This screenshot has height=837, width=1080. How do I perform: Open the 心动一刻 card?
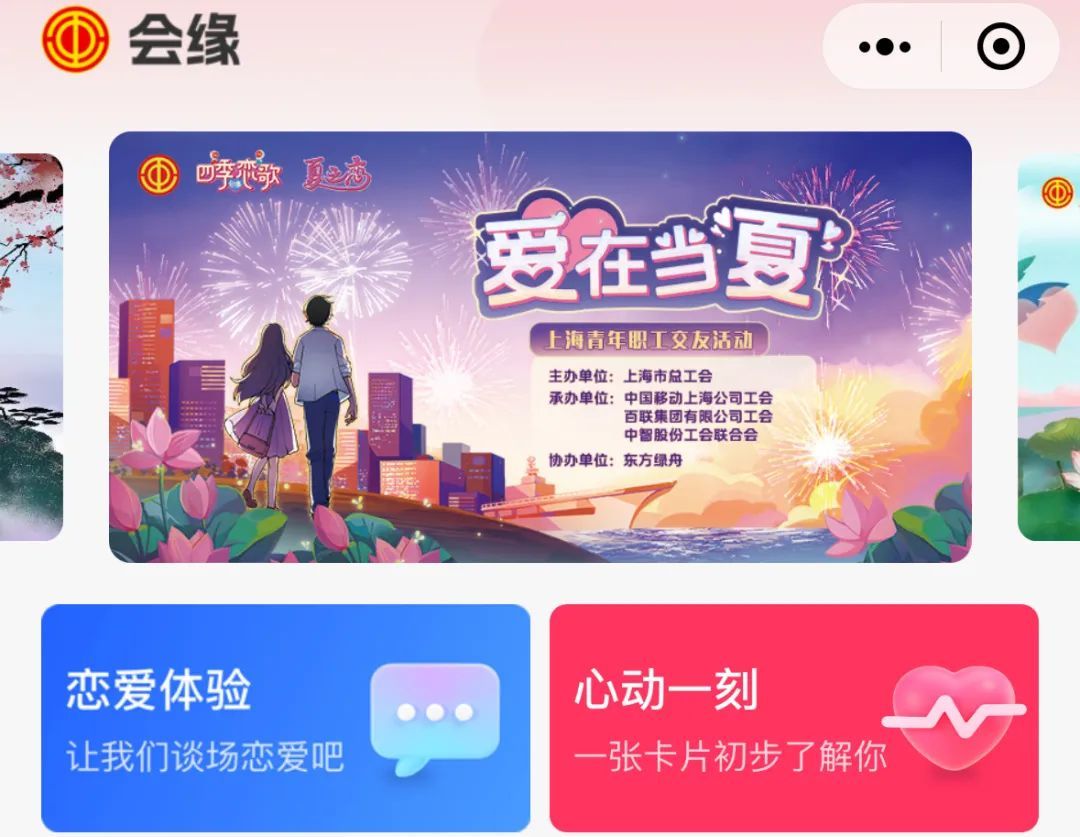pos(794,718)
